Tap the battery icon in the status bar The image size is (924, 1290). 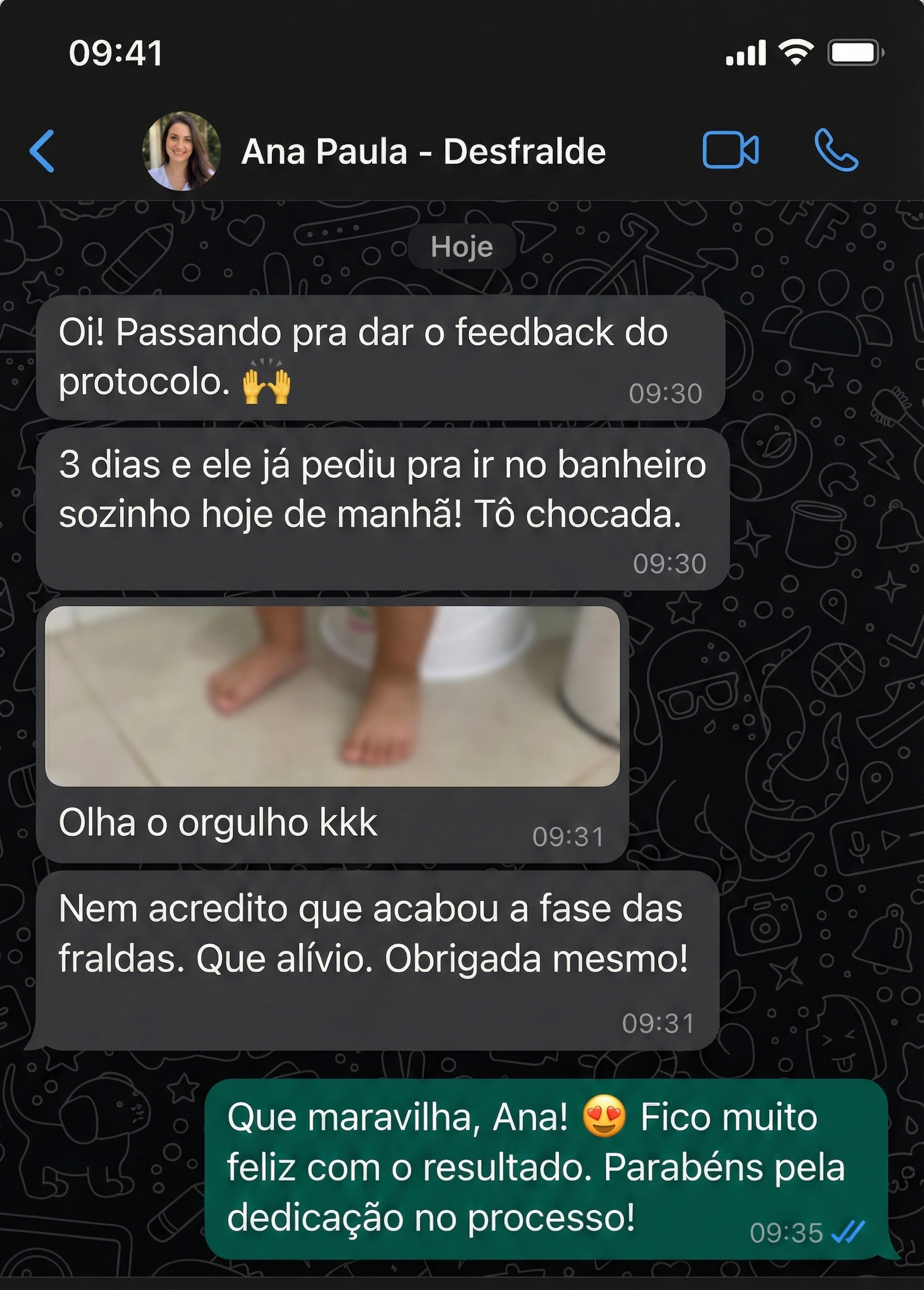[853, 51]
